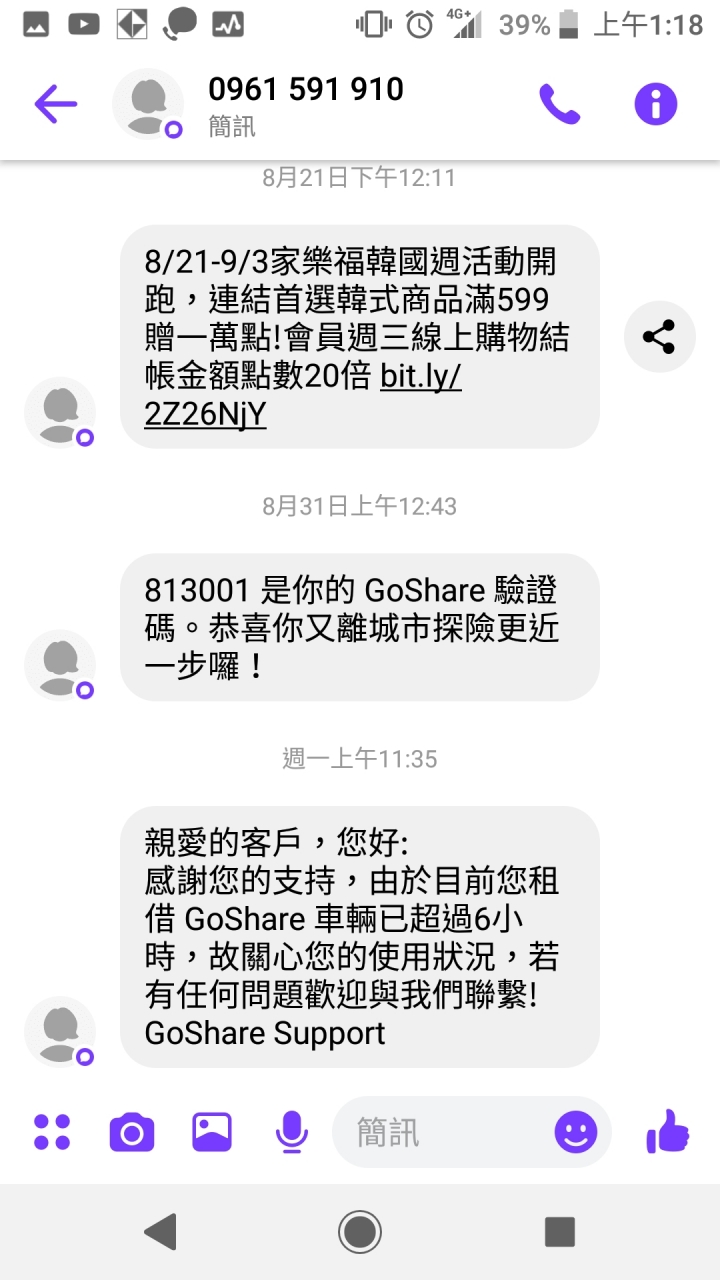Open conversation info button

click(656, 103)
